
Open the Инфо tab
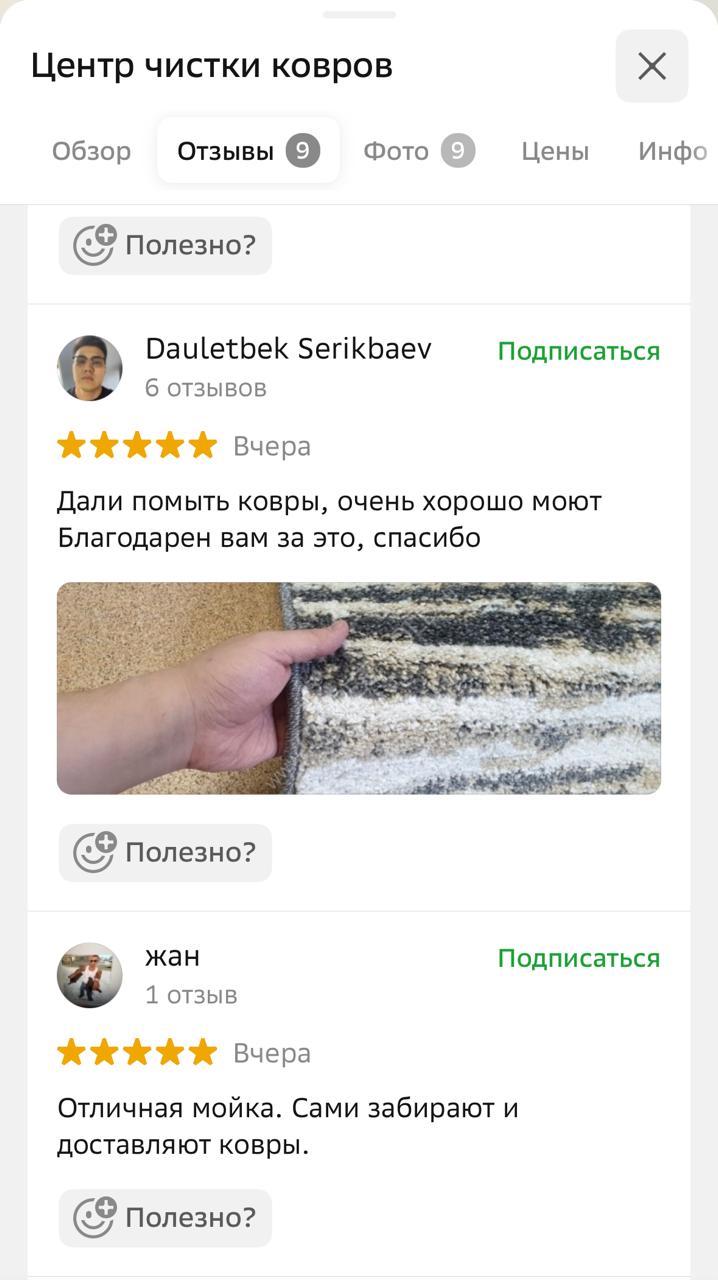tap(672, 151)
